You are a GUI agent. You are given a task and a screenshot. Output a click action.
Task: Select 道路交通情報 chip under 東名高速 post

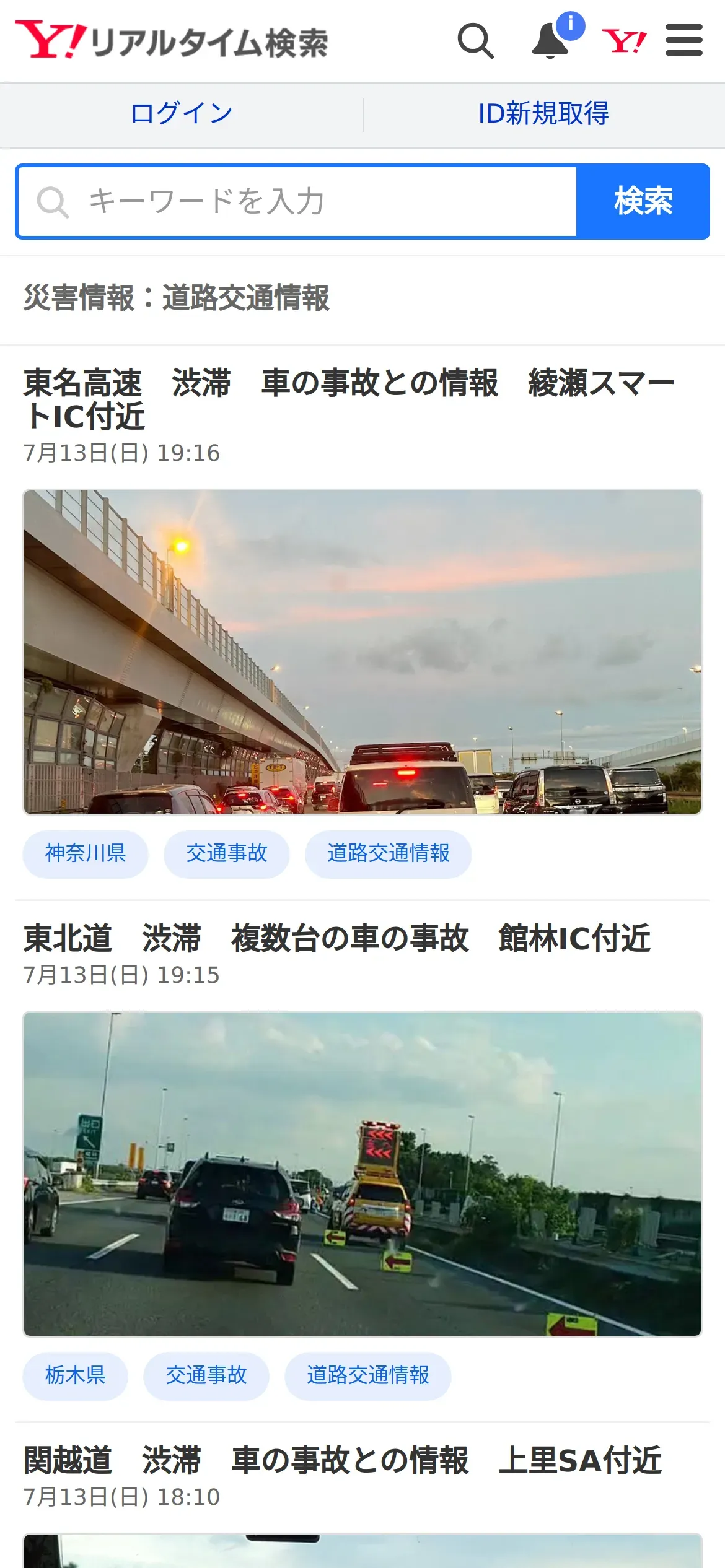[x=388, y=854]
